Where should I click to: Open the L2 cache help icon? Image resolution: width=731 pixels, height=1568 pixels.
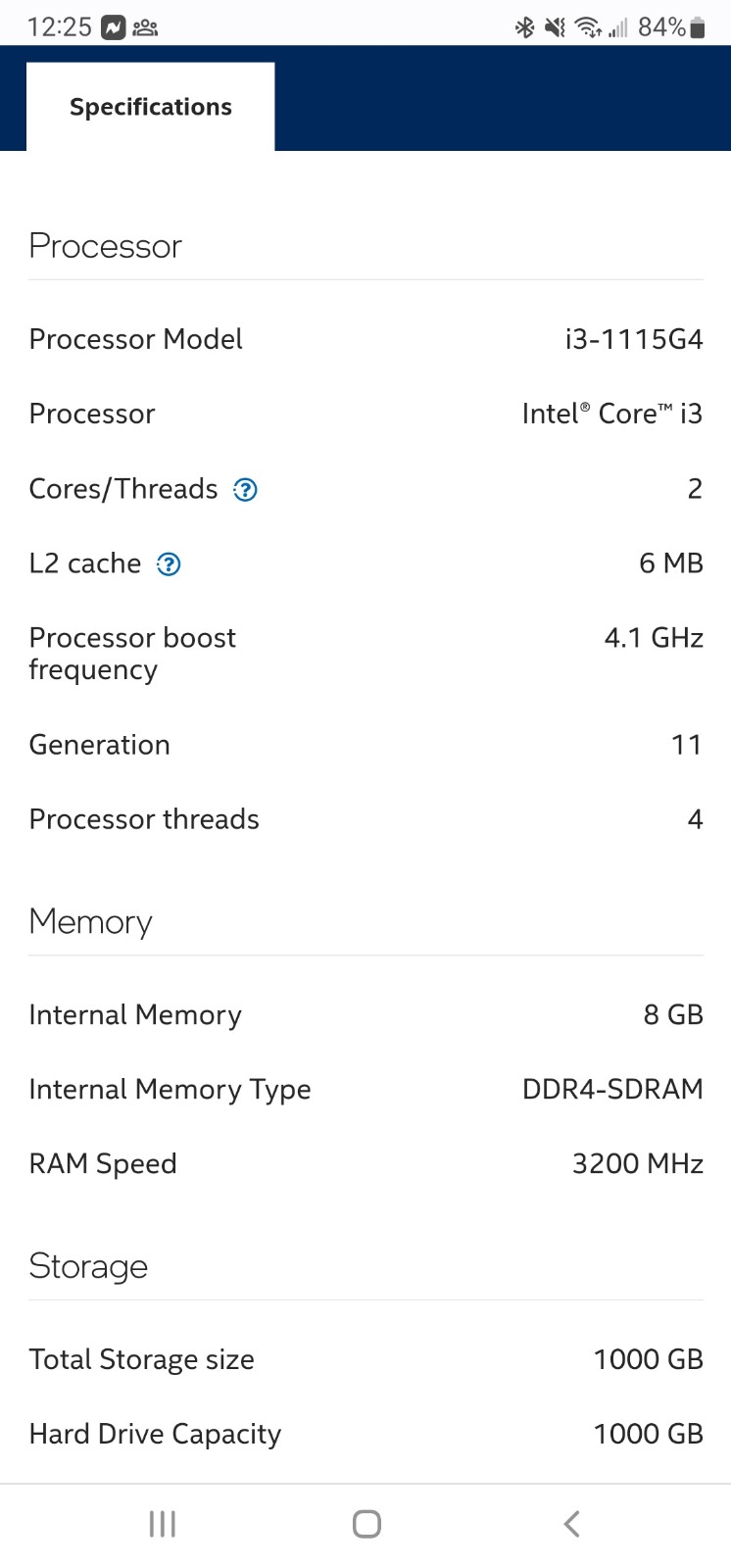[169, 564]
